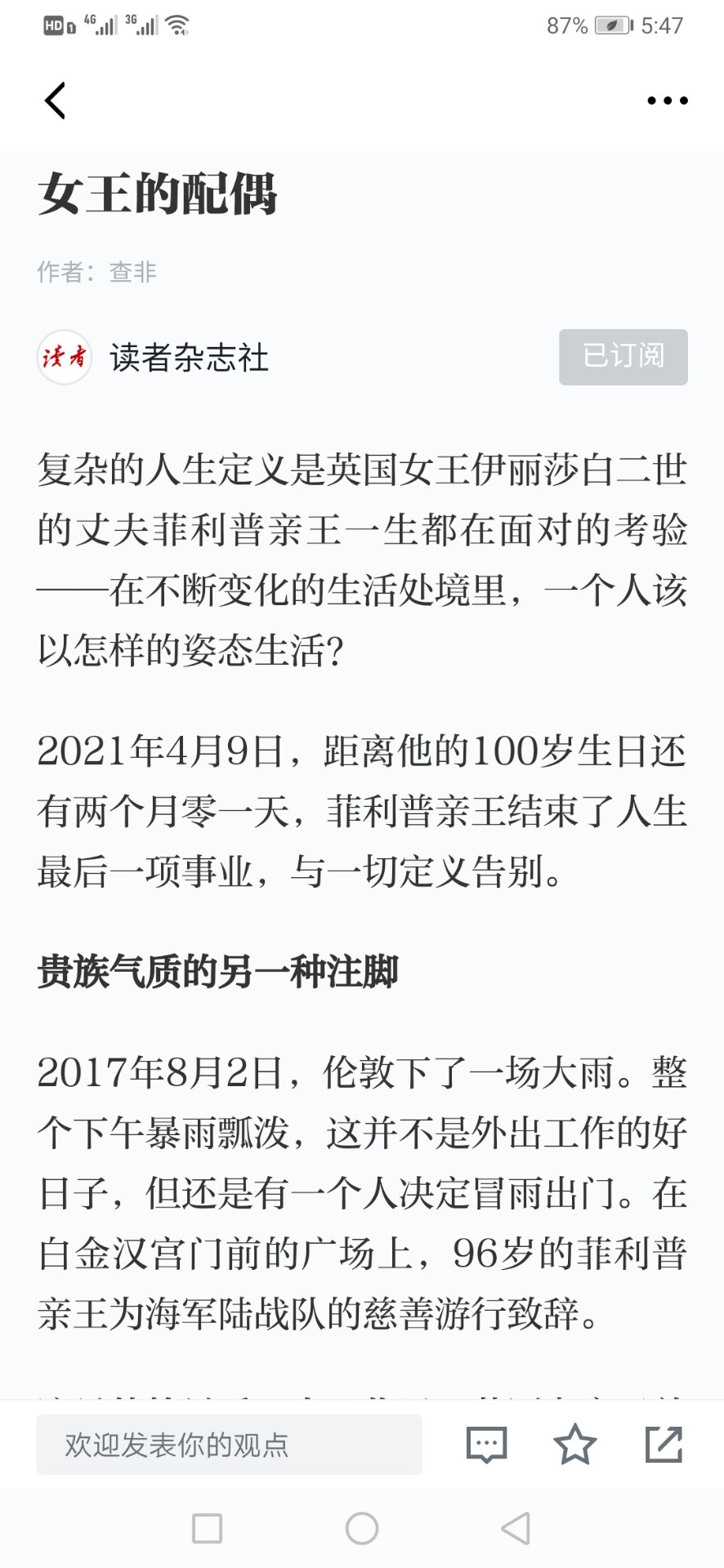
Task: Share the article via share icon
Action: pos(664,1444)
